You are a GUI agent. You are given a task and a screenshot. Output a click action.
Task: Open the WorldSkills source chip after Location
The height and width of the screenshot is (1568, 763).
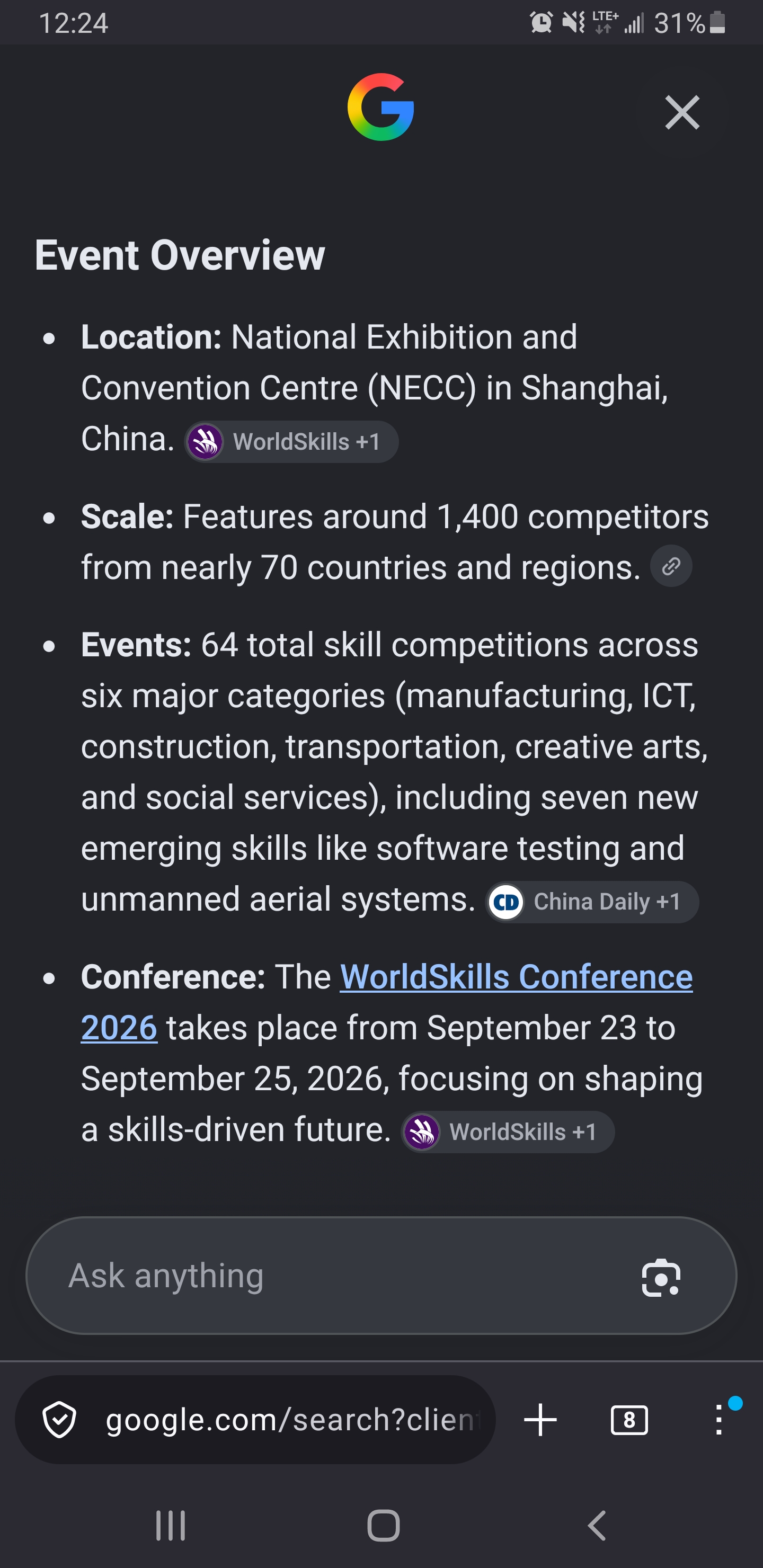[291, 441]
